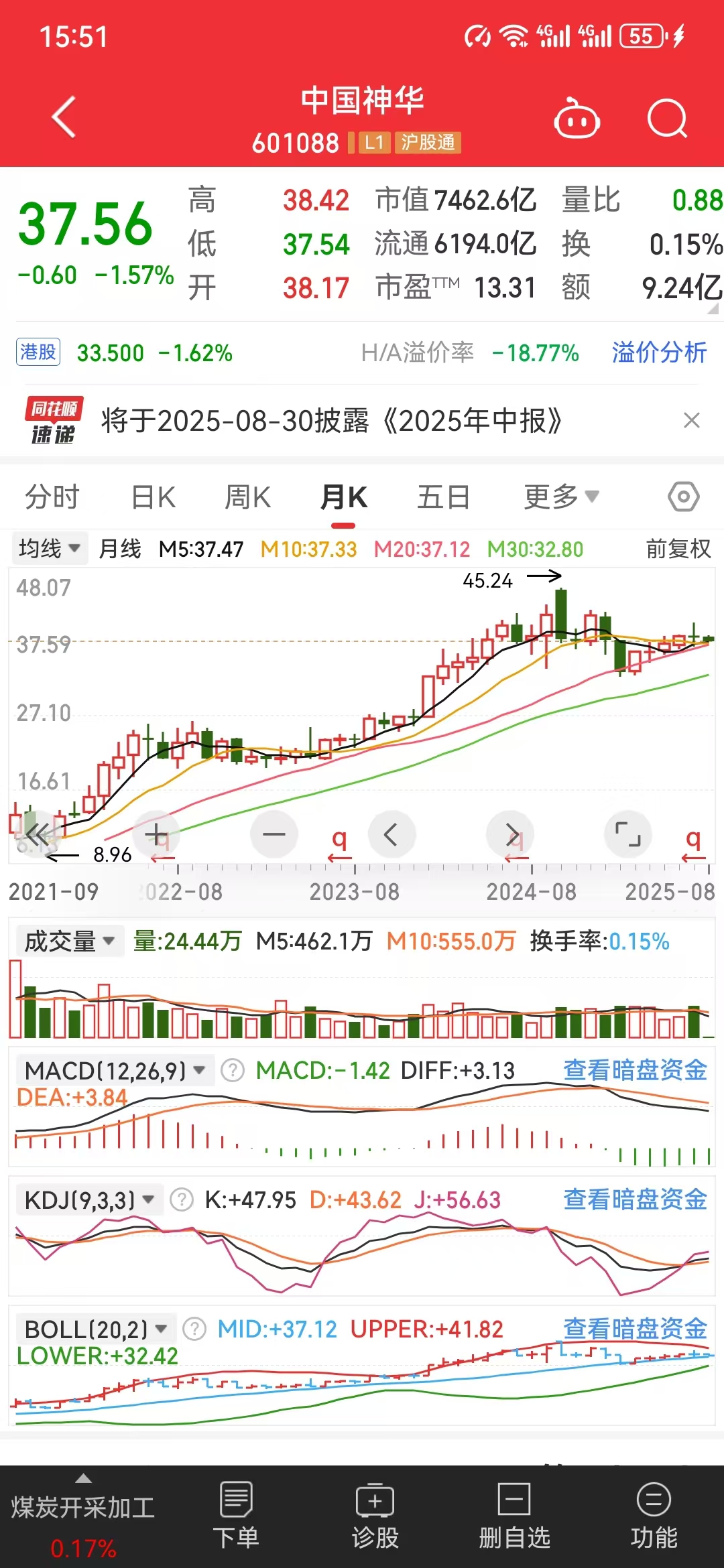The height and width of the screenshot is (1568, 724).
Task: Switch to the 分时 tab
Action: 54,497
